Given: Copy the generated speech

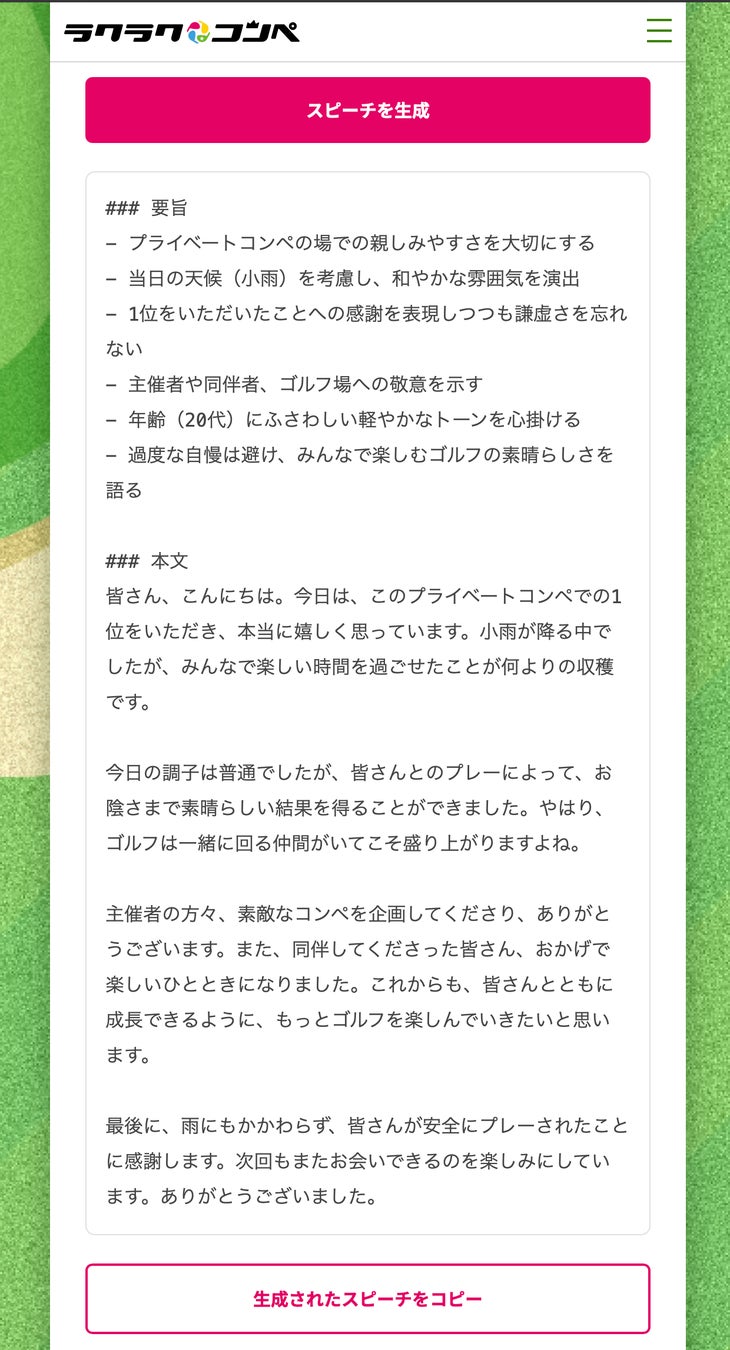Looking at the screenshot, I should 367,1299.
